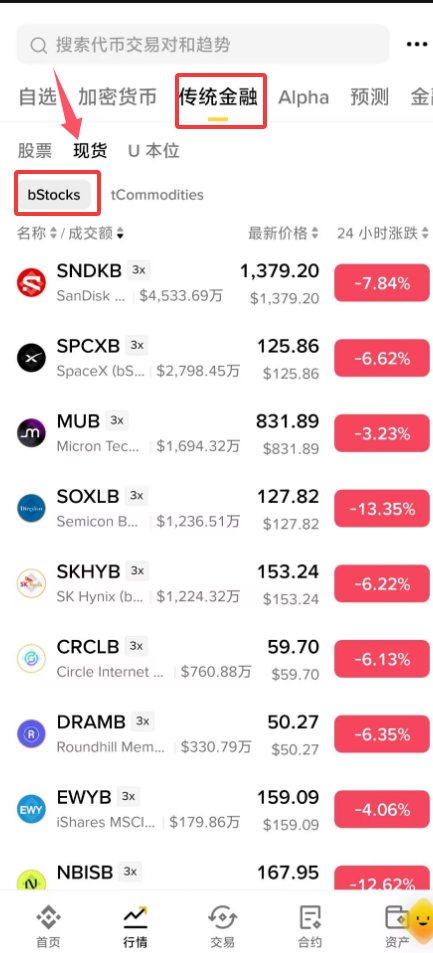Viewport: 433px width, 953px height.
Task: Open the three-dot overflow menu
Action: [x=417, y=44]
